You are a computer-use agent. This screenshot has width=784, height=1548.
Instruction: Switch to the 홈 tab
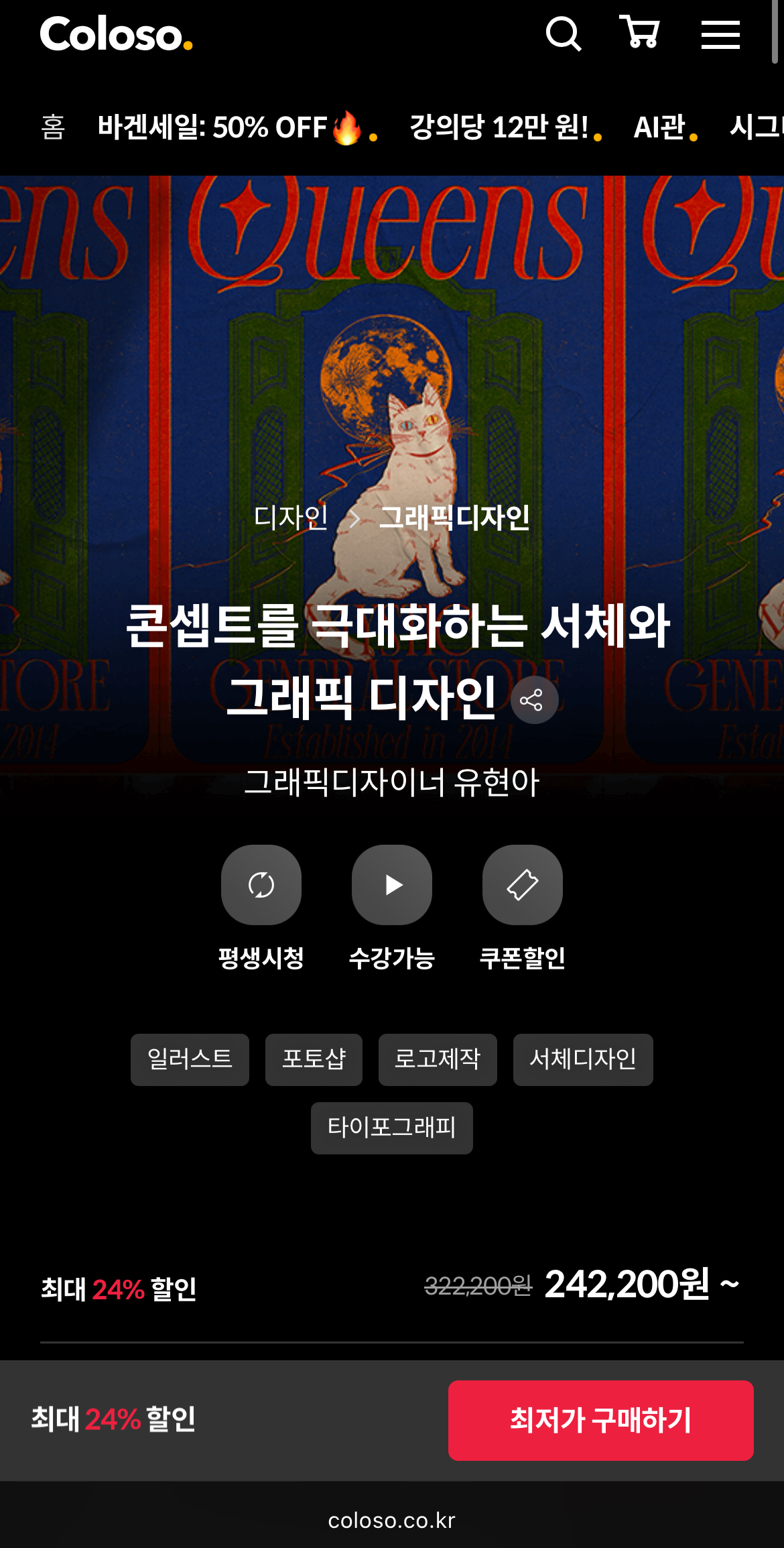(x=53, y=127)
